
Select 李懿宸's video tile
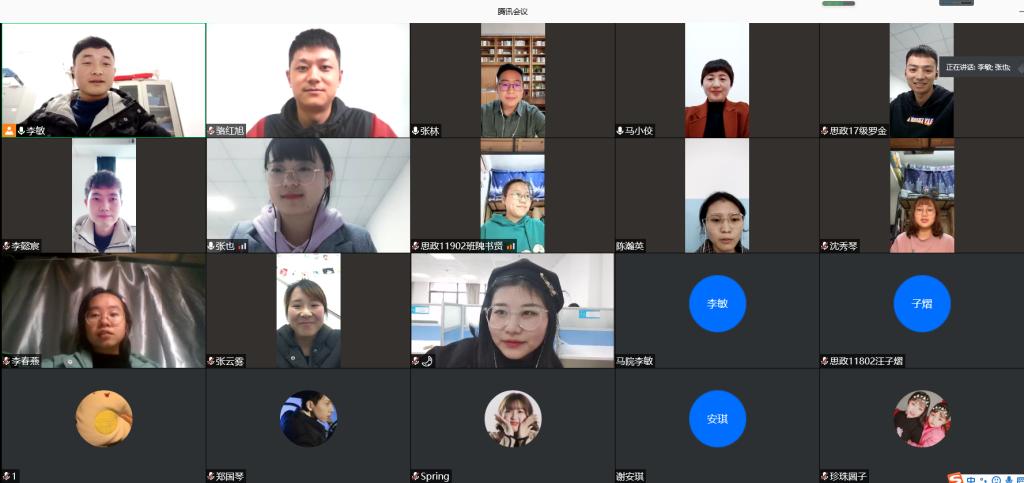coord(103,196)
